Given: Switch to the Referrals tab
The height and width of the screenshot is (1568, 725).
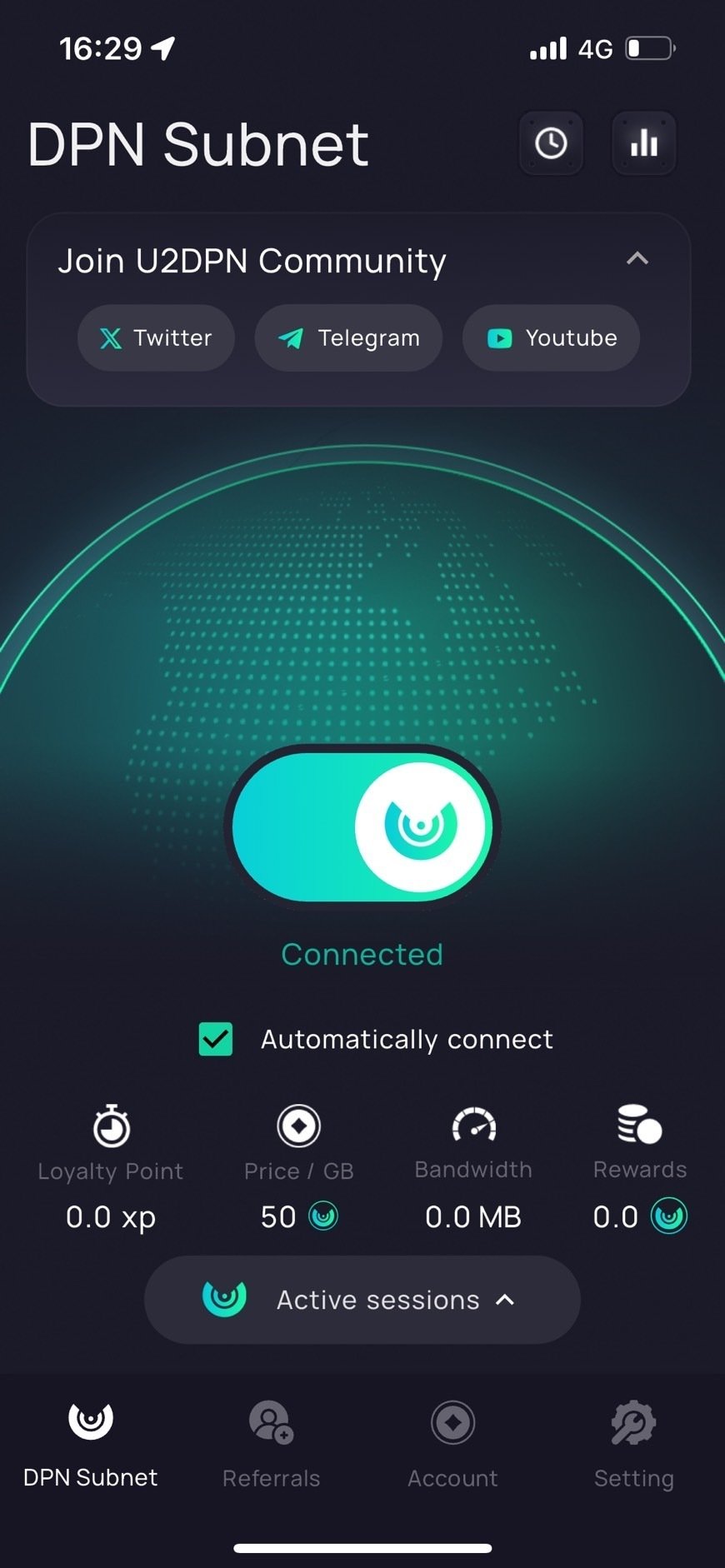Looking at the screenshot, I should pos(272,1446).
